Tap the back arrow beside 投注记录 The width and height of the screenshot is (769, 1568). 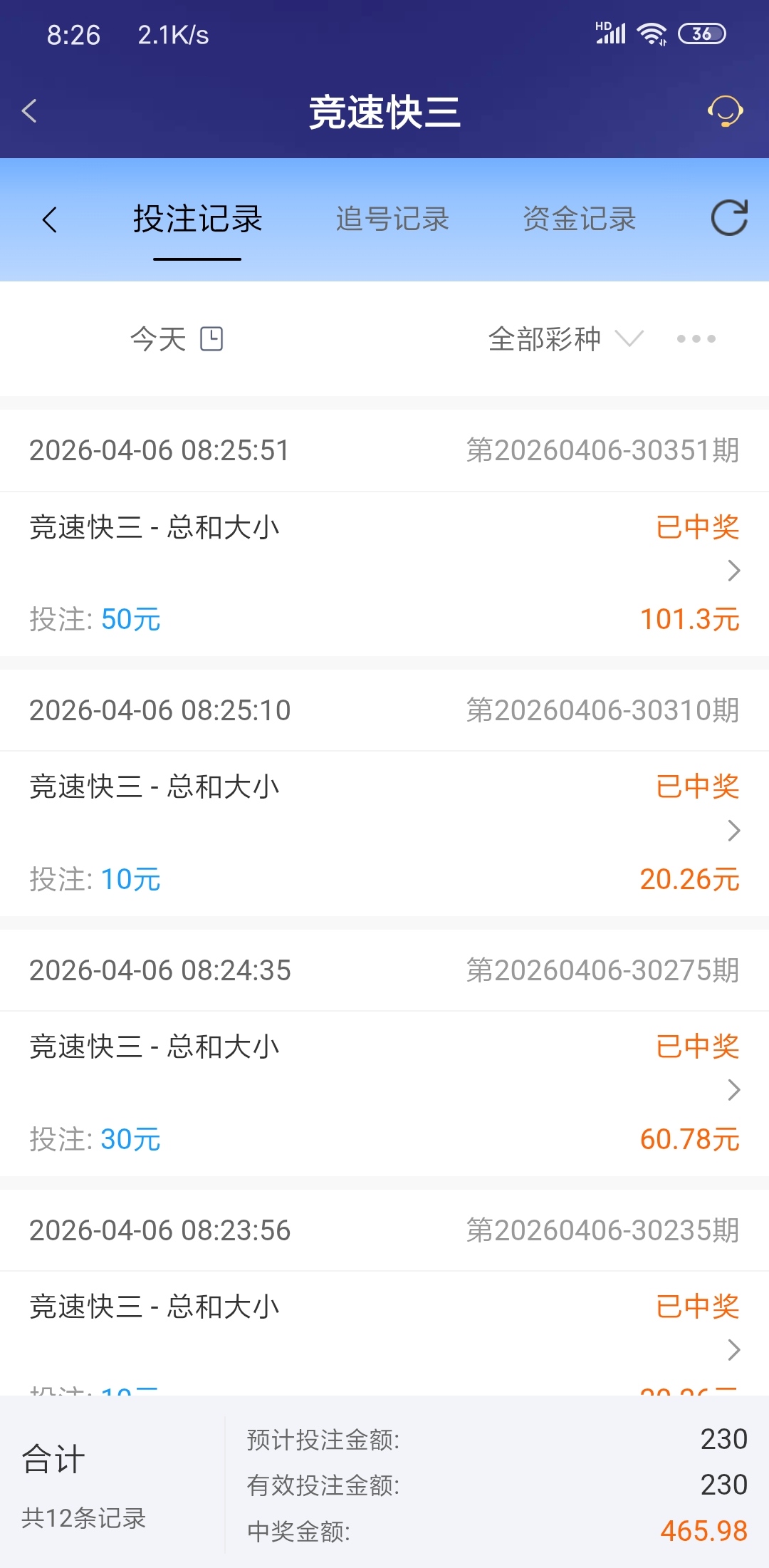(x=49, y=219)
